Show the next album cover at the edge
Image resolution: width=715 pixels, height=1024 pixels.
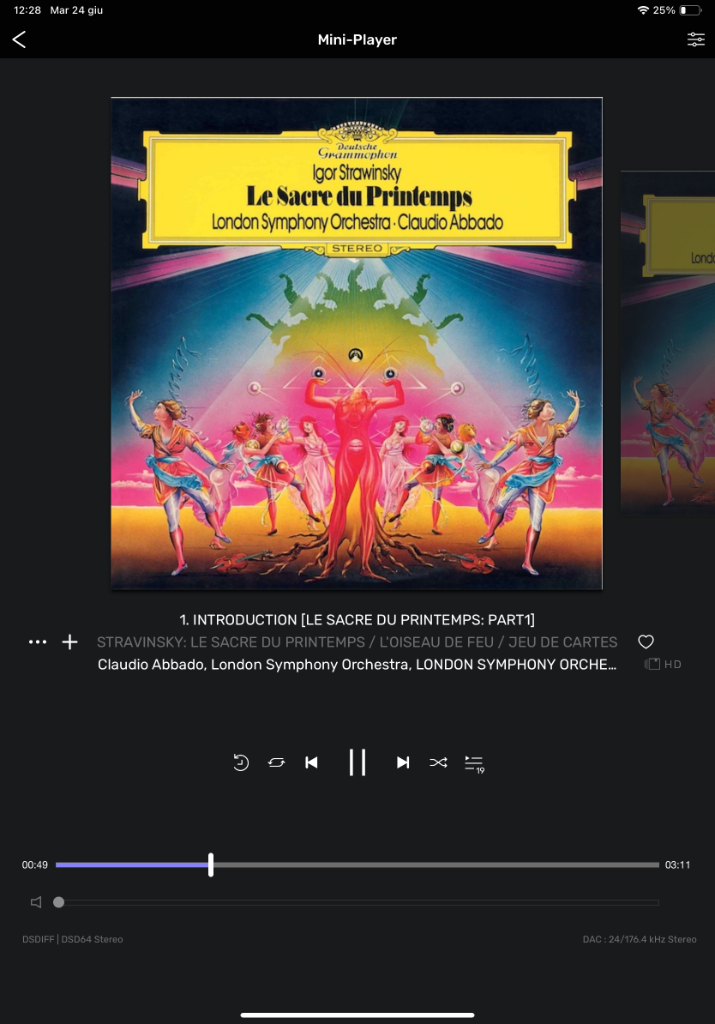pos(668,343)
